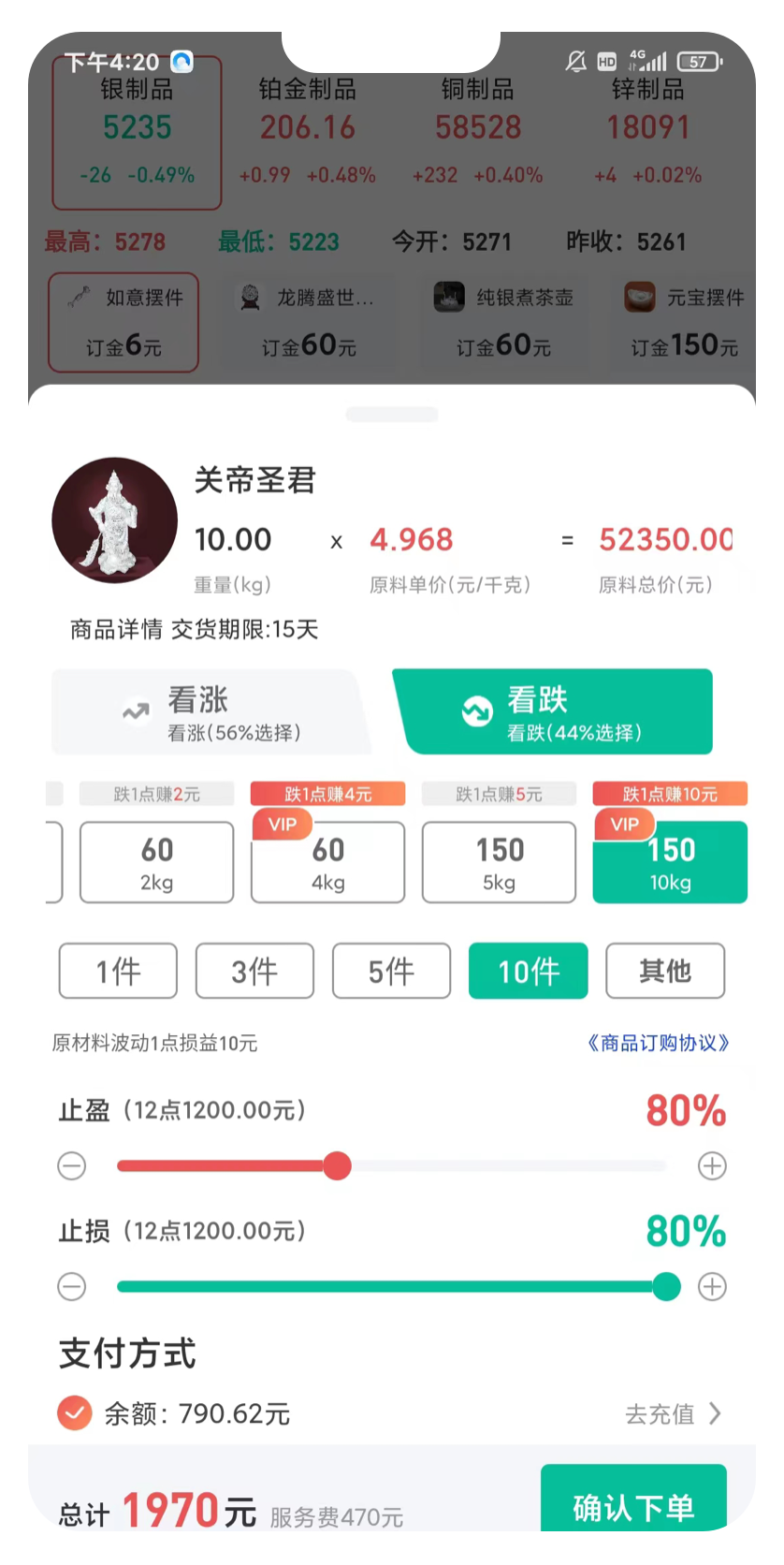
Task: Choose the VIP 60 deposit 4kg option
Action: pyautogui.click(x=327, y=862)
